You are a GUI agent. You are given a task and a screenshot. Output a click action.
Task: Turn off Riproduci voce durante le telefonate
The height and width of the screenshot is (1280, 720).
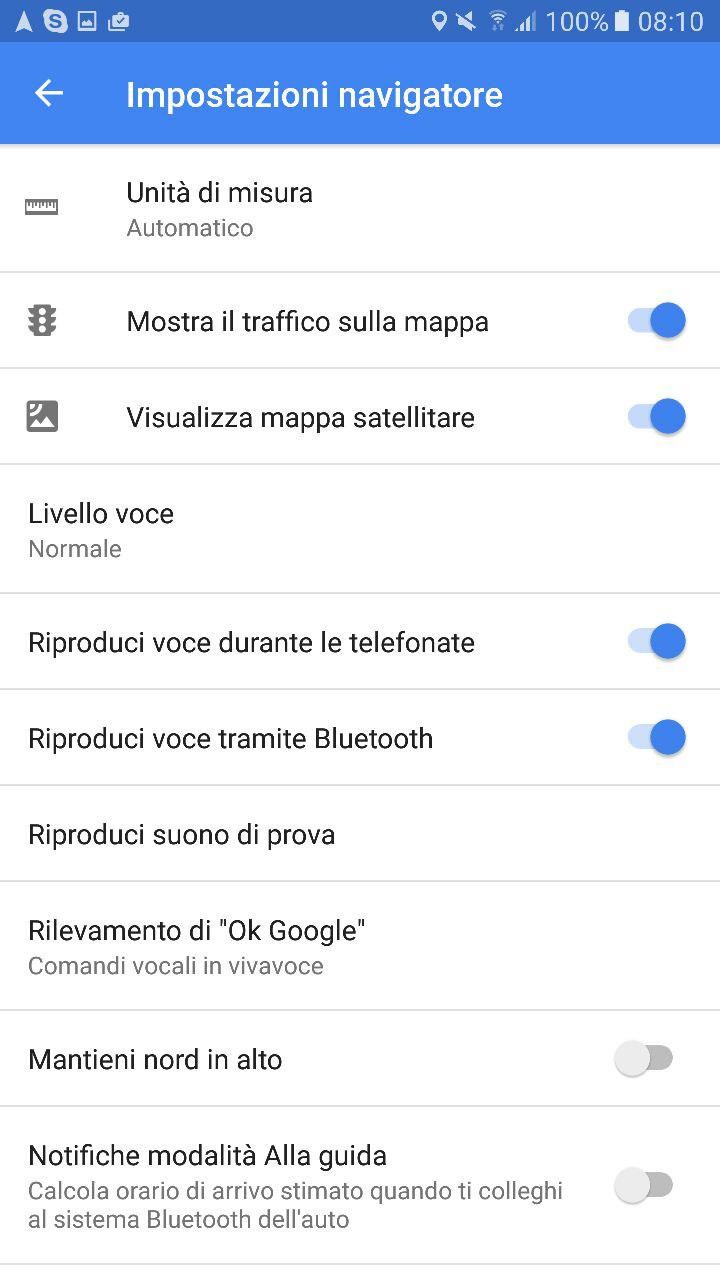pyautogui.click(x=656, y=641)
